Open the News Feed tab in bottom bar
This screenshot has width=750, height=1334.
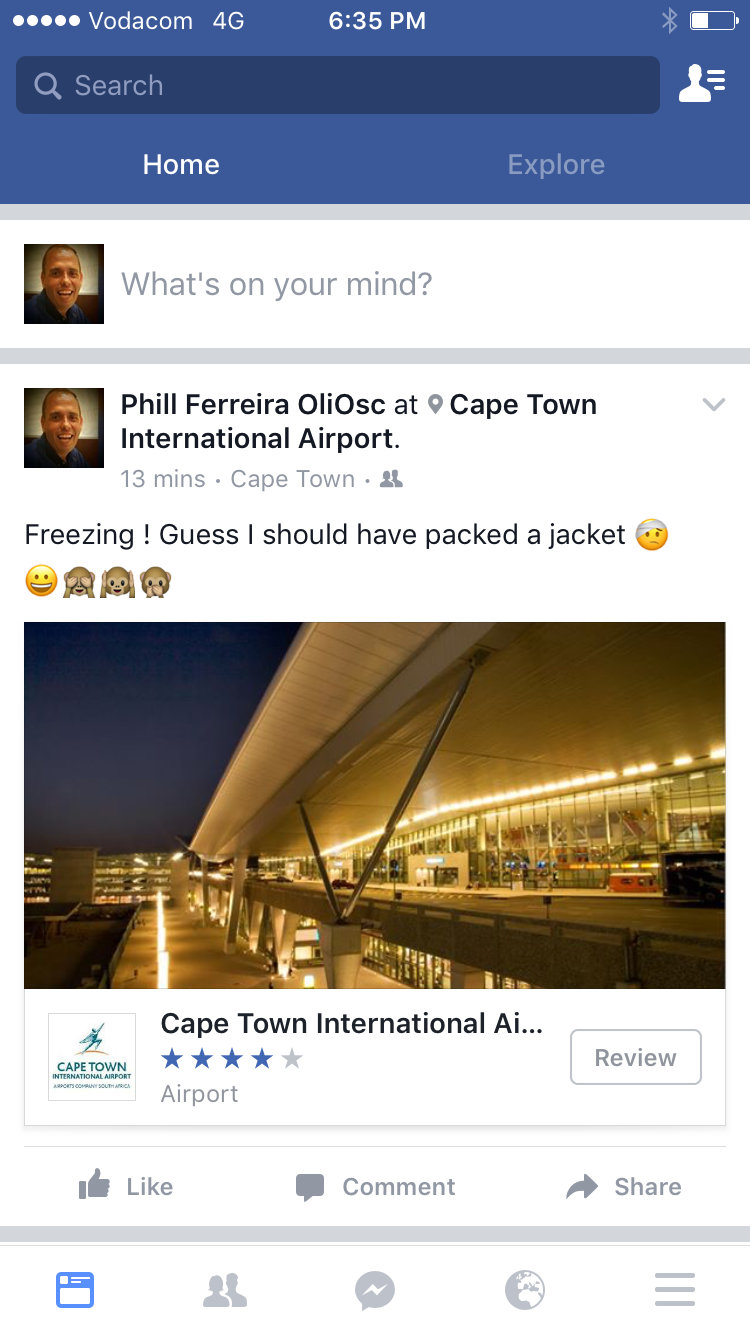[x=75, y=1290]
